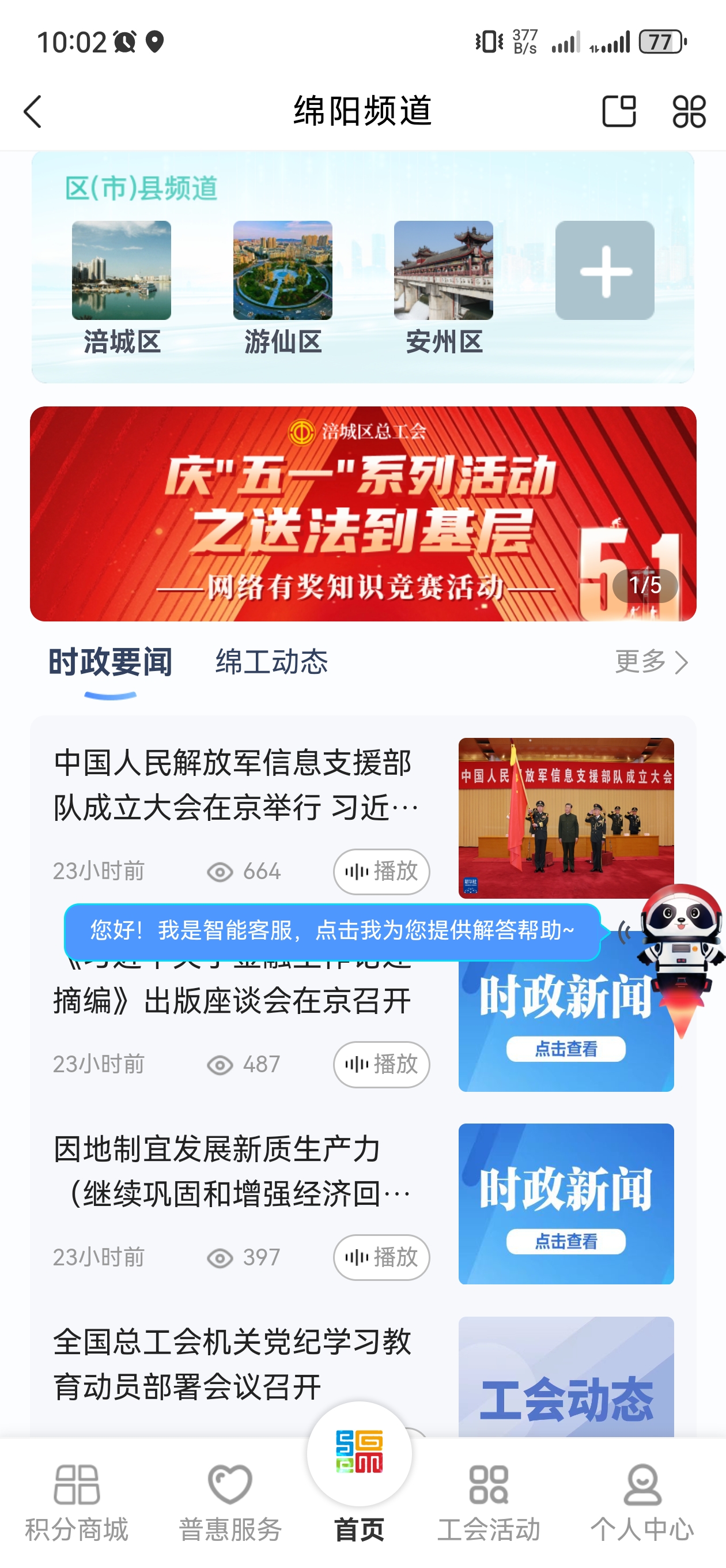This screenshot has width=726, height=1568.
Task: Play audio for the 664-view article
Action: [x=381, y=872]
